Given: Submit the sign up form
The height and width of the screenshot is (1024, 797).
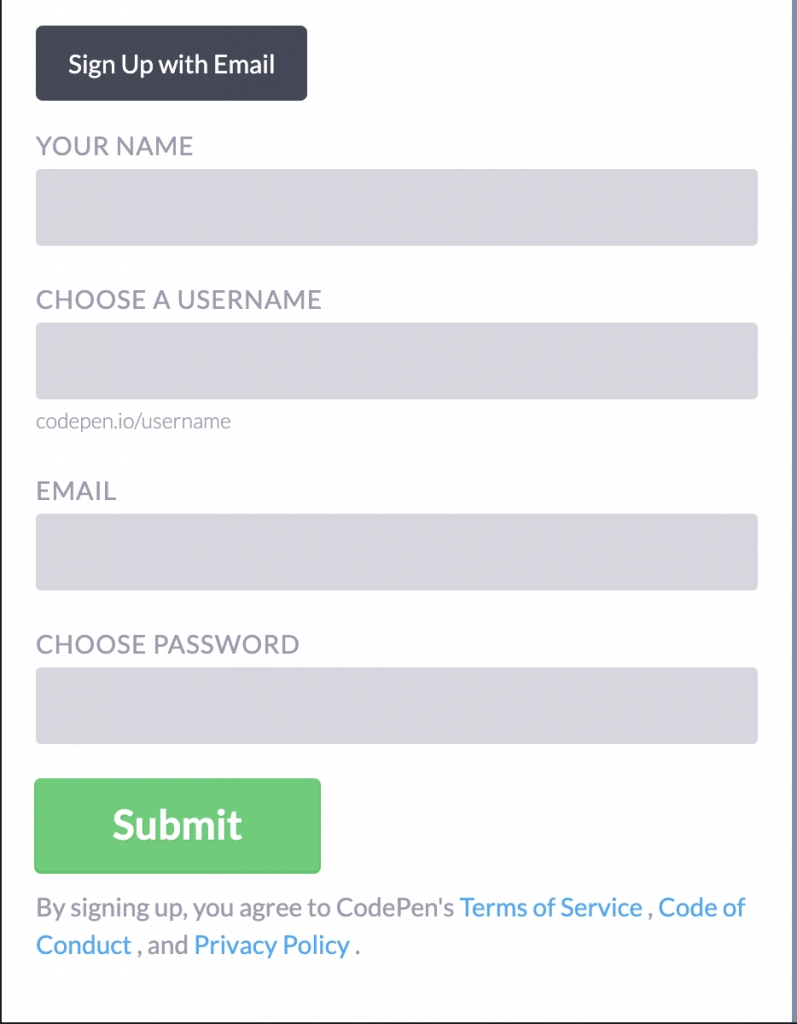Looking at the screenshot, I should click(177, 826).
